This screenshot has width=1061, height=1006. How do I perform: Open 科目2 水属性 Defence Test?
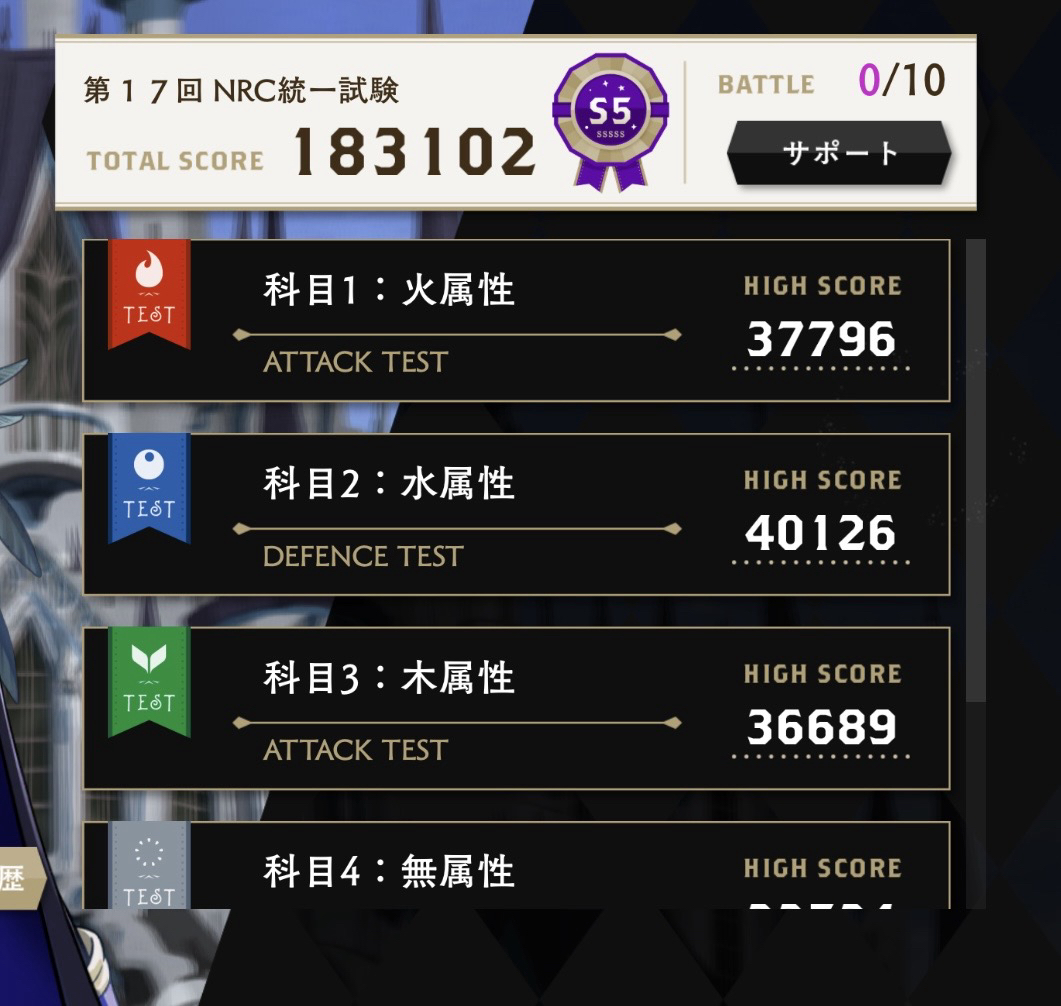pyautogui.click(x=515, y=515)
